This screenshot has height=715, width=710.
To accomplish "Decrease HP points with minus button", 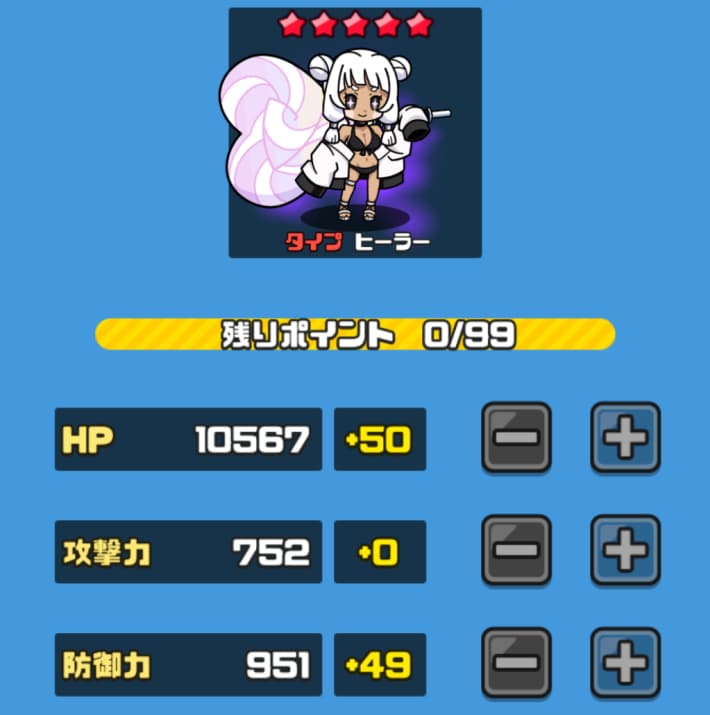I will tap(516, 438).
